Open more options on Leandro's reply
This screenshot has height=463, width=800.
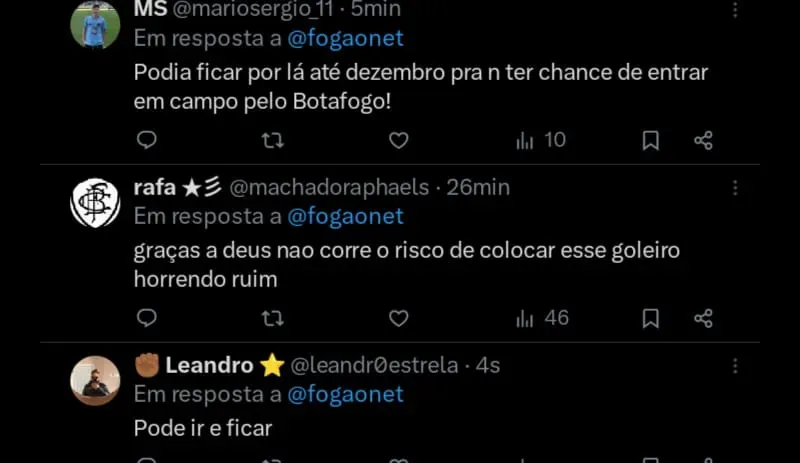[735, 366]
